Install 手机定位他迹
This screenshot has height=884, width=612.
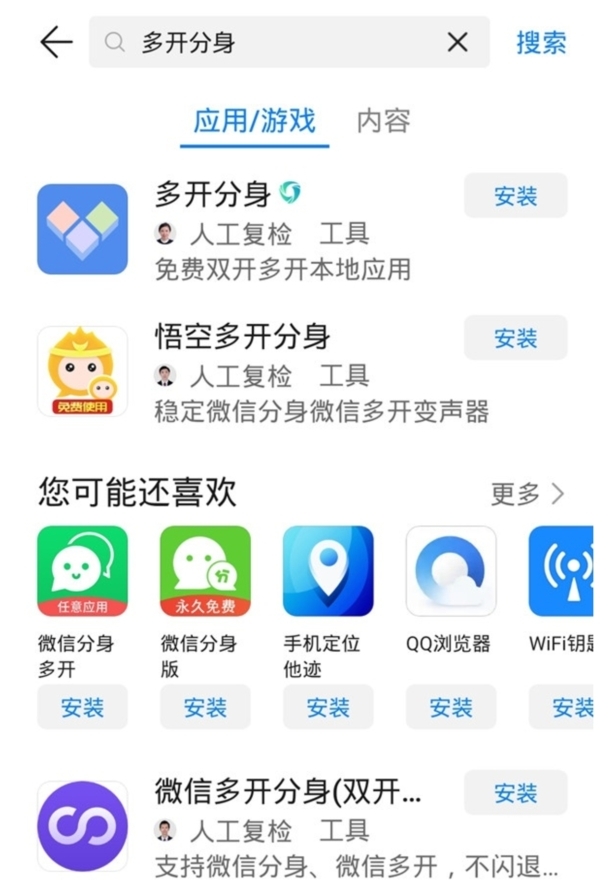[x=328, y=708]
